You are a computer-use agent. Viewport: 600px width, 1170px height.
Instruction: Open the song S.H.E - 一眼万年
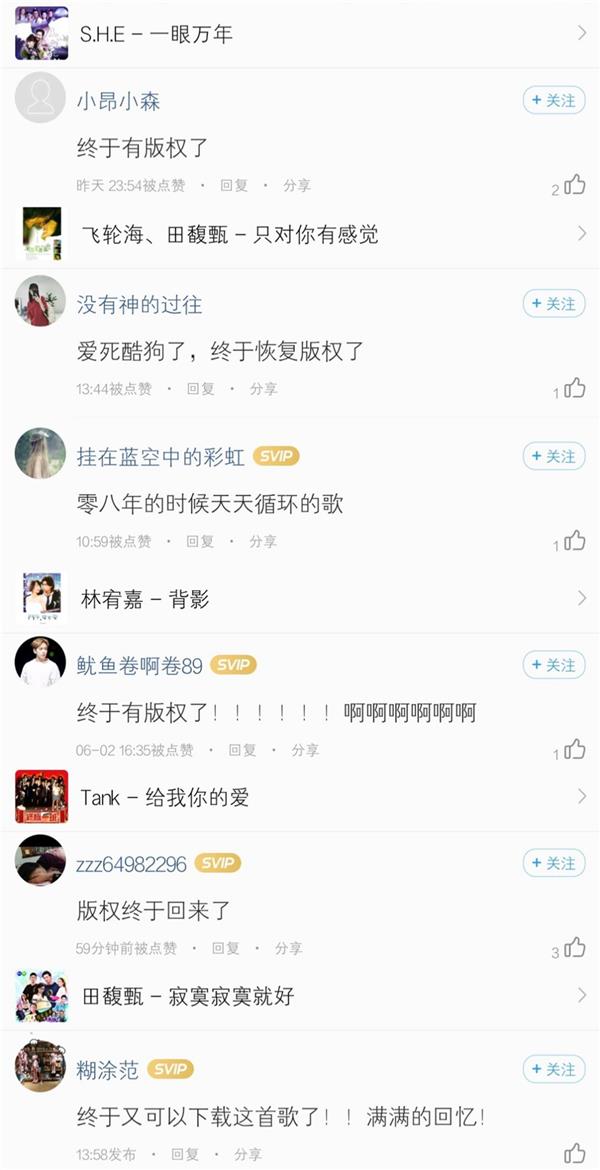pos(300,34)
